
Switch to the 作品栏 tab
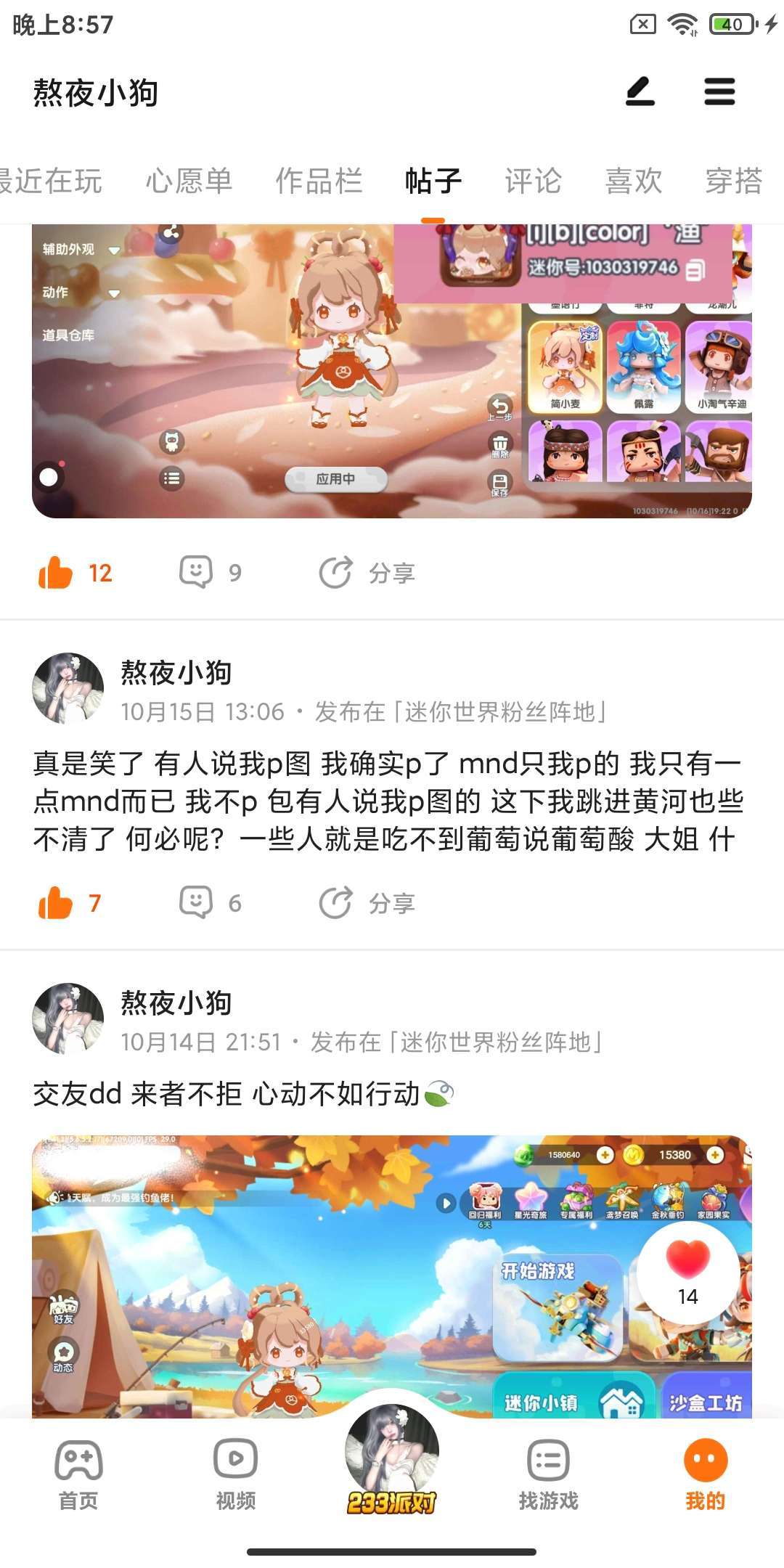point(319,181)
